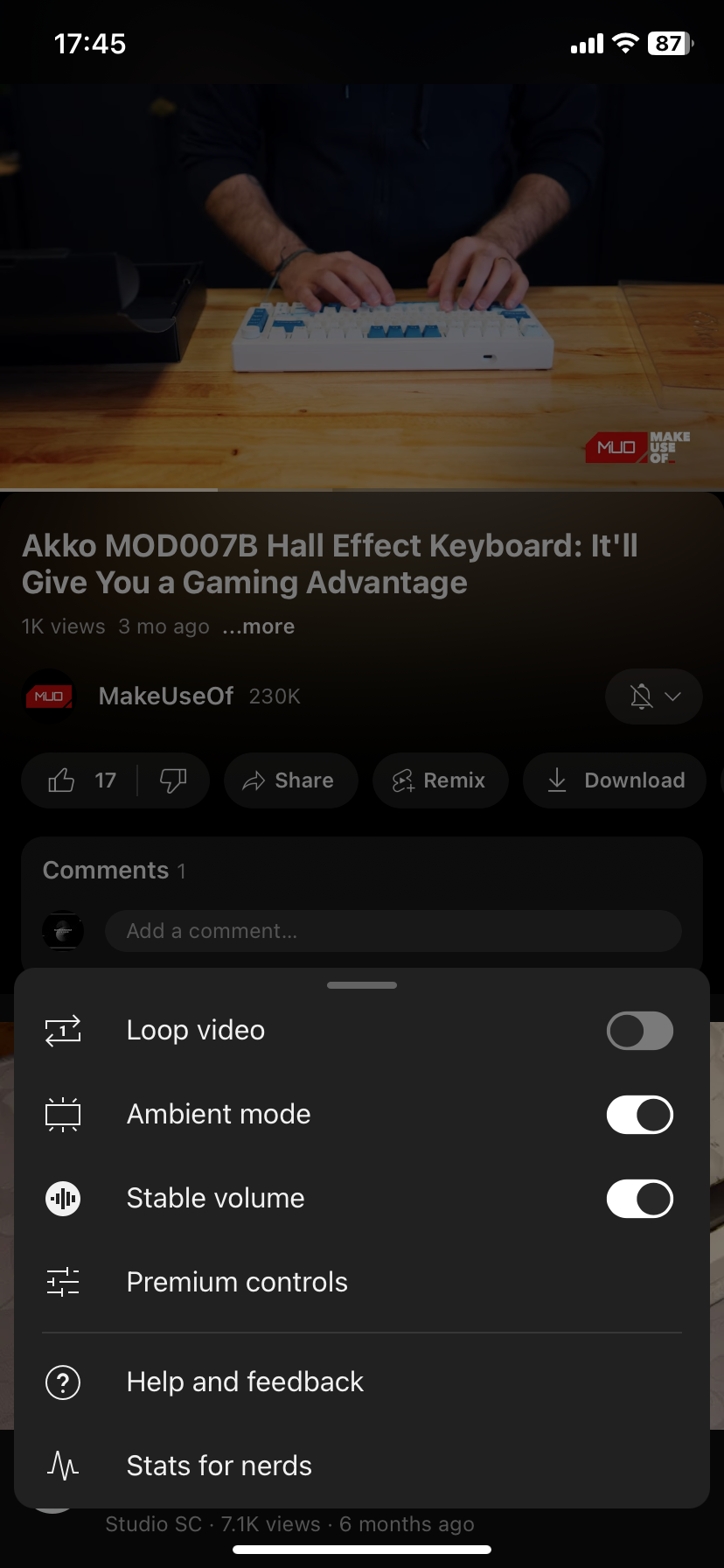The image size is (724, 1568).
Task: Enable the Loop video switch
Action: (639, 1031)
